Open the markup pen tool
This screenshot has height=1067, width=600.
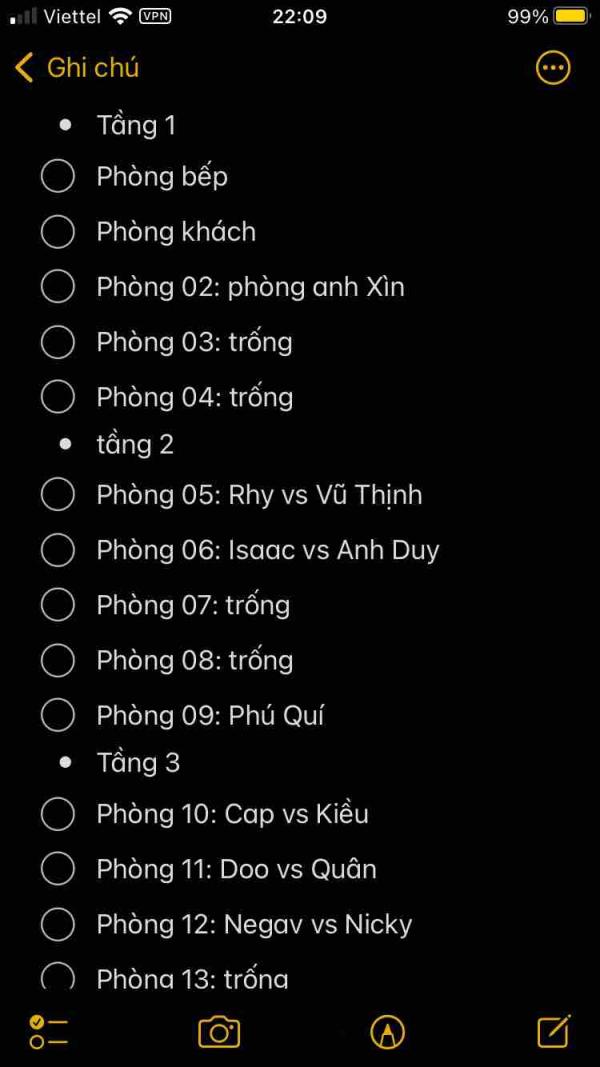coord(388,1031)
